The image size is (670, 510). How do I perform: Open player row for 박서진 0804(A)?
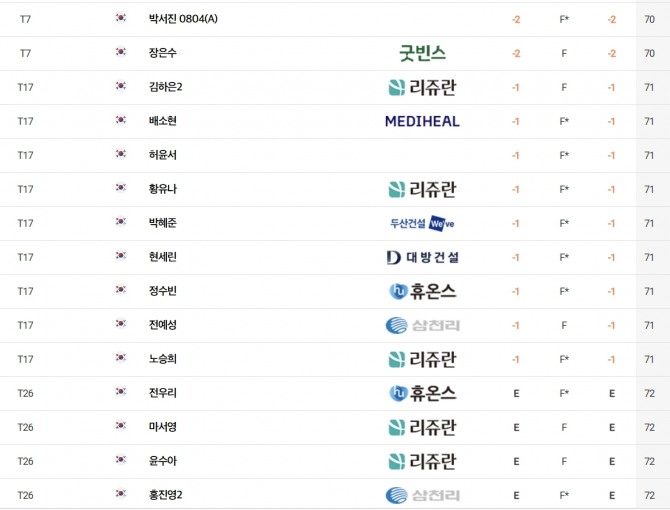coord(335,19)
